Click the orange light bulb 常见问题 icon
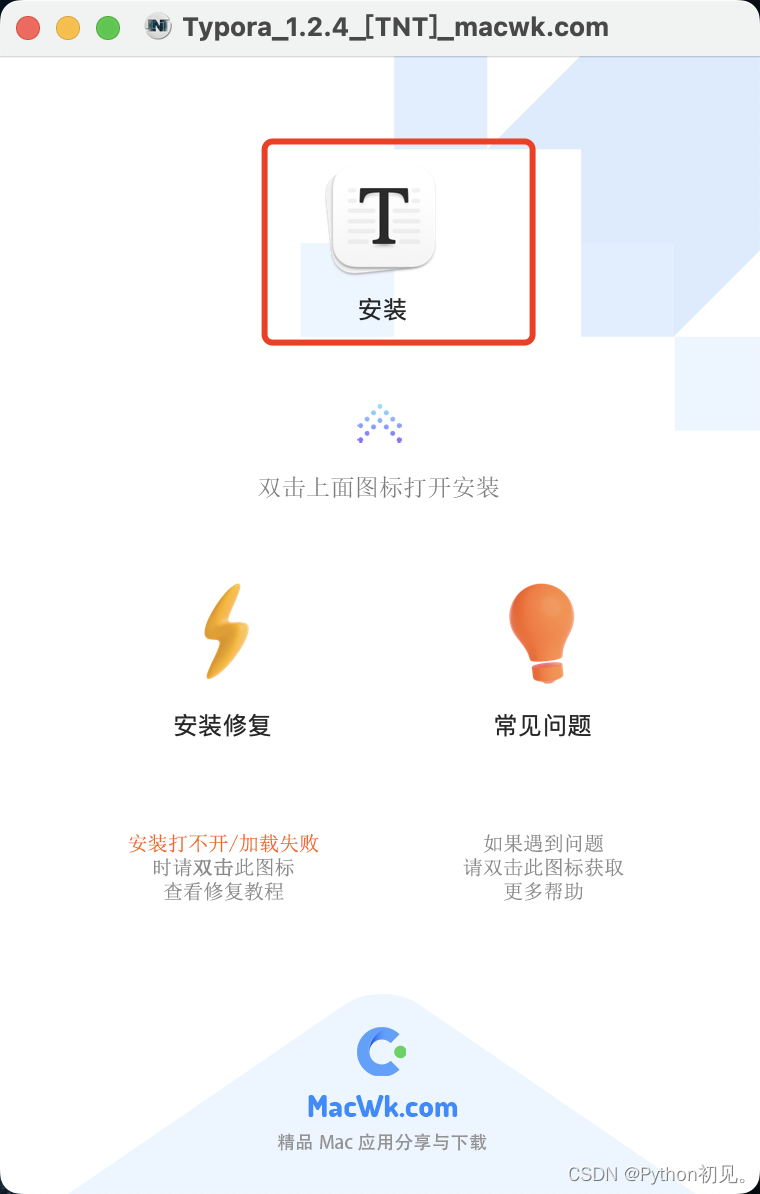Image resolution: width=760 pixels, height=1194 pixels. click(x=541, y=630)
